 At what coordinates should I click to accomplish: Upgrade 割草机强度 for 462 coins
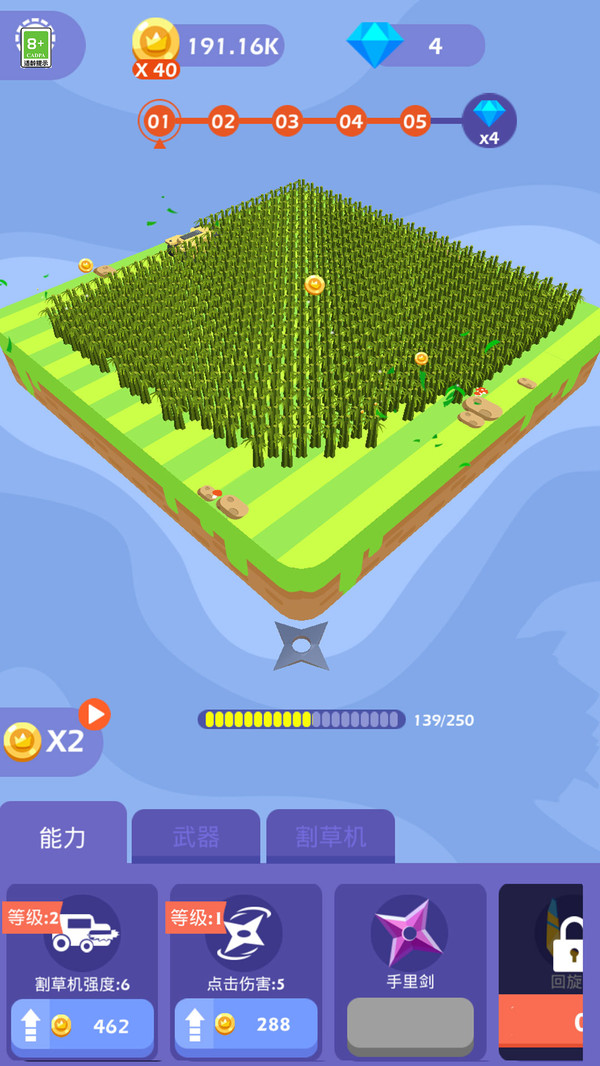(82, 1025)
